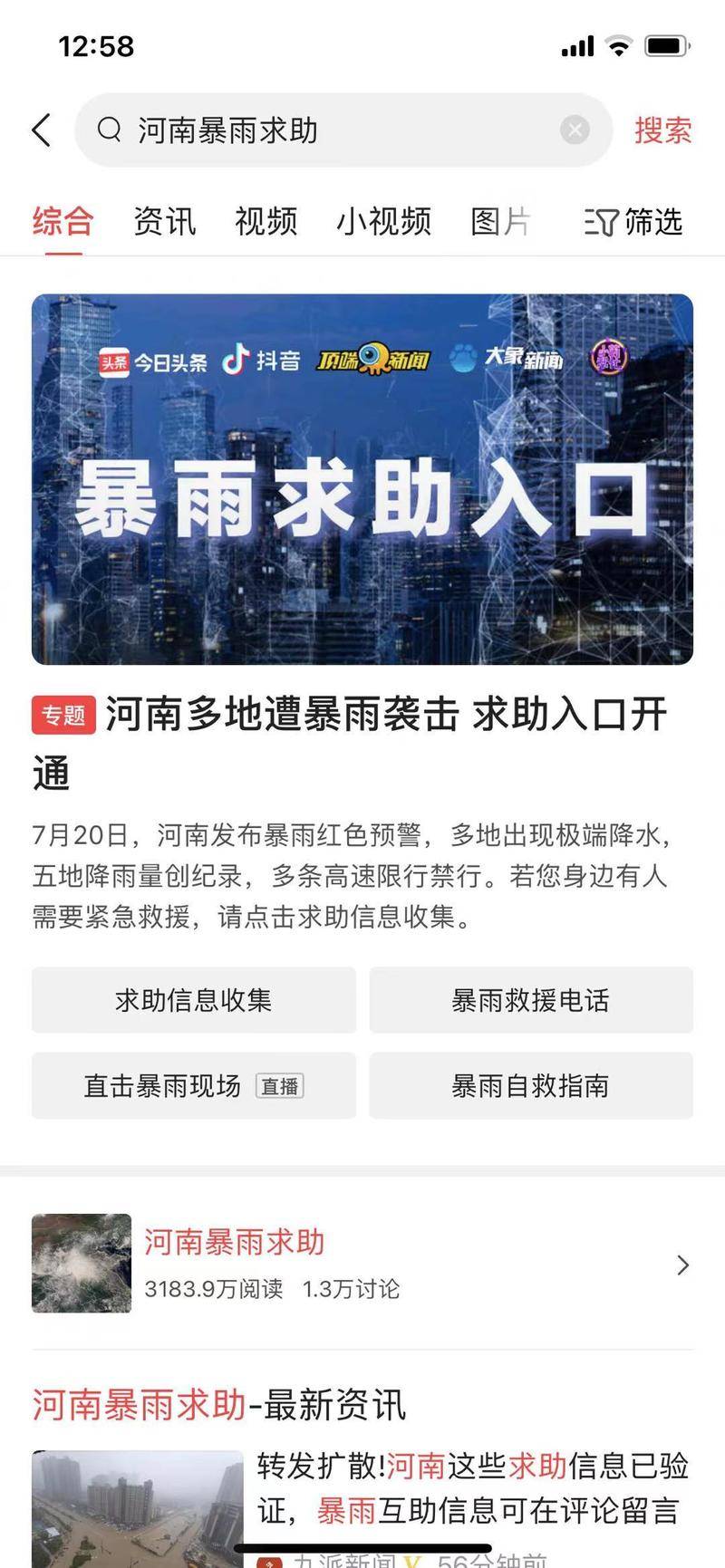Open 暴雨救援电话 rescue hotlines
Viewport: 725px width, 1568px height.
[530, 1000]
